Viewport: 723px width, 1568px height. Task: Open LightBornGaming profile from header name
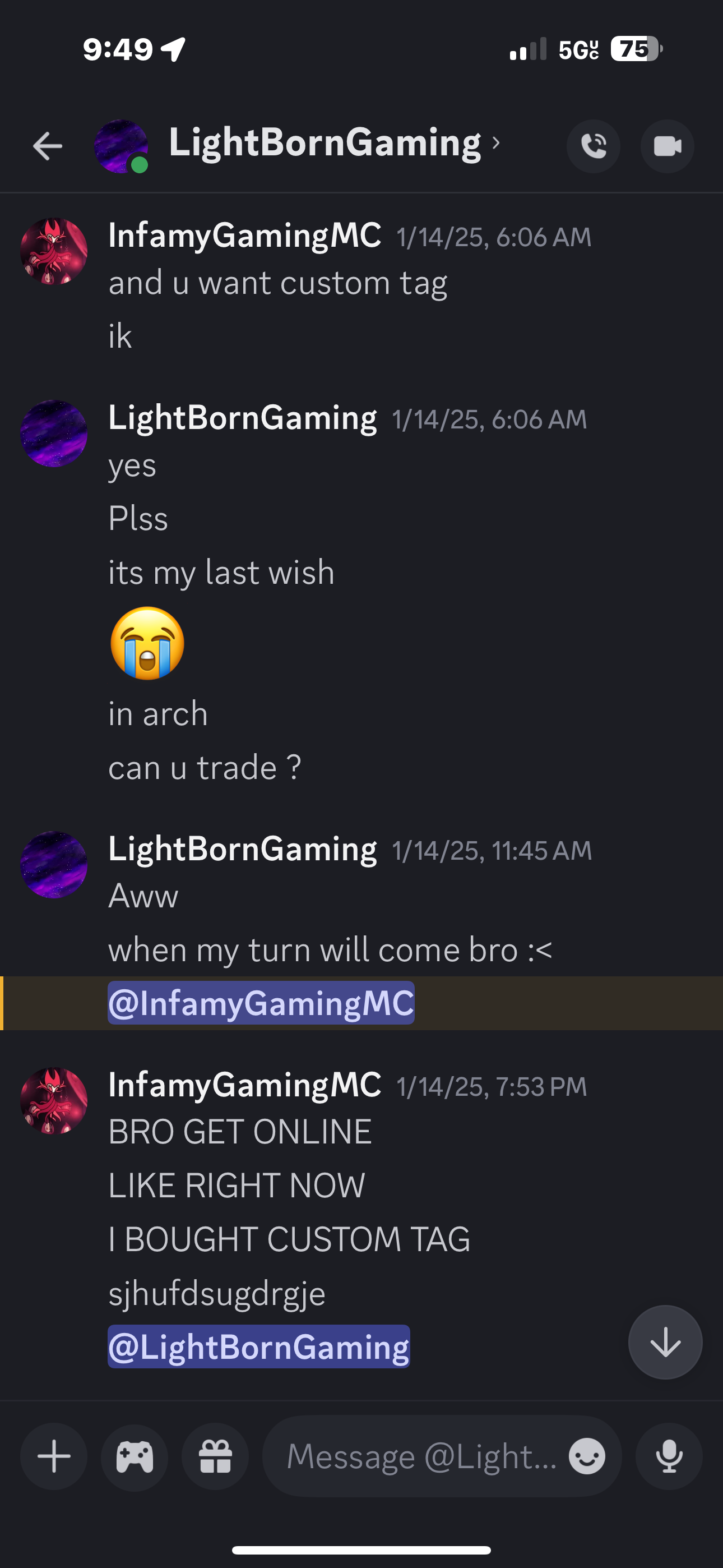tap(326, 143)
